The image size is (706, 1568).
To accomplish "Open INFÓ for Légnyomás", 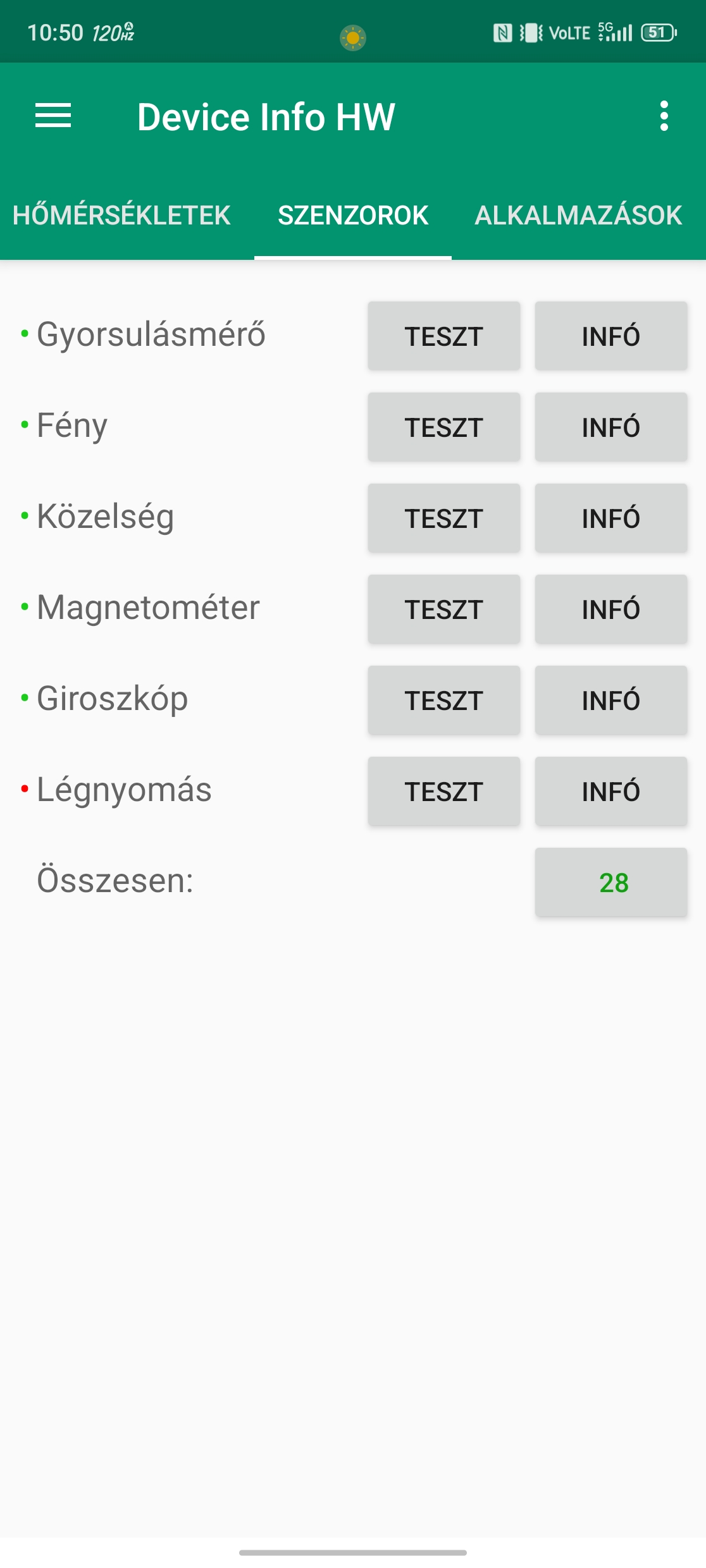I will coord(611,791).
